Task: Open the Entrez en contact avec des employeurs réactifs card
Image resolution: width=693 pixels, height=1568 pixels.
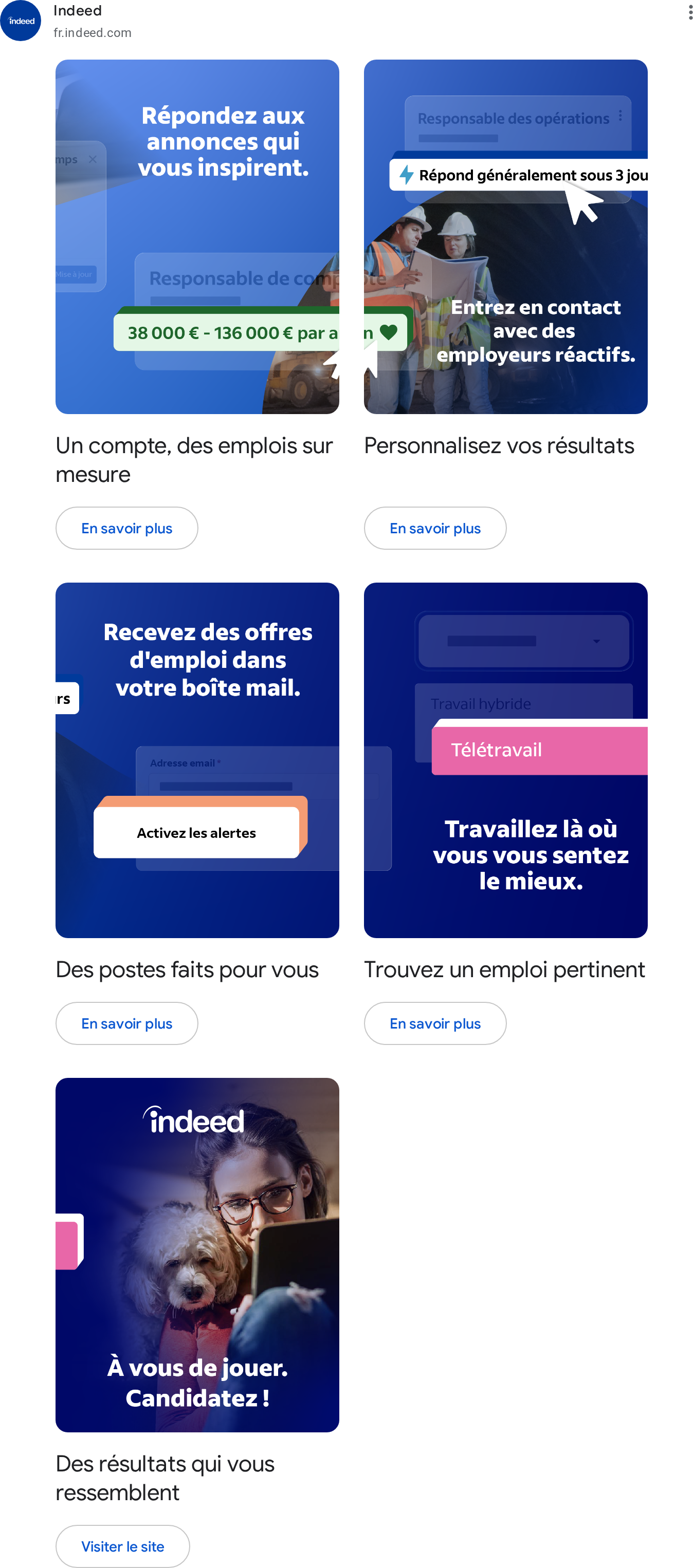Action: click(x=505, y=236)
